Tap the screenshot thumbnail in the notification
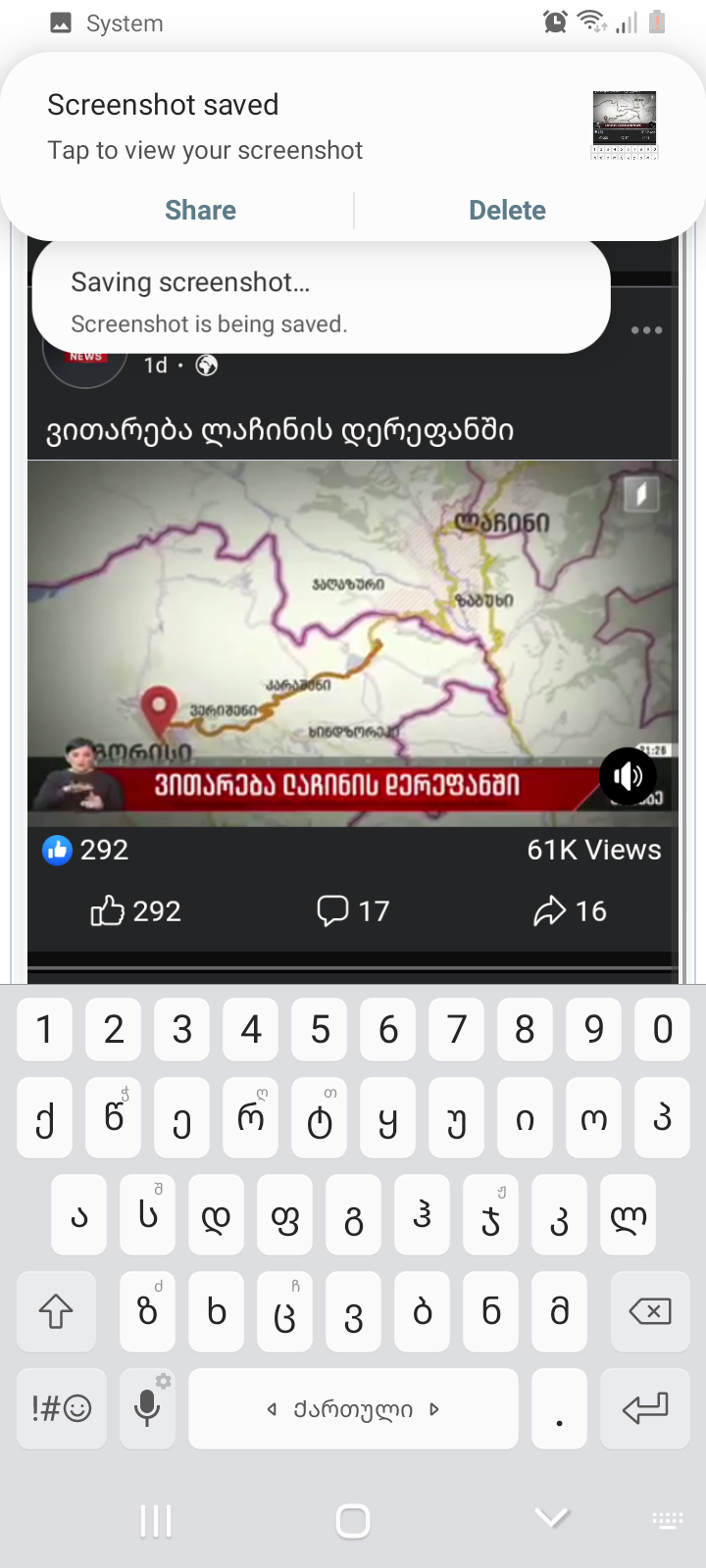This screenshot has width=706, height=1568. pos(624,124)
